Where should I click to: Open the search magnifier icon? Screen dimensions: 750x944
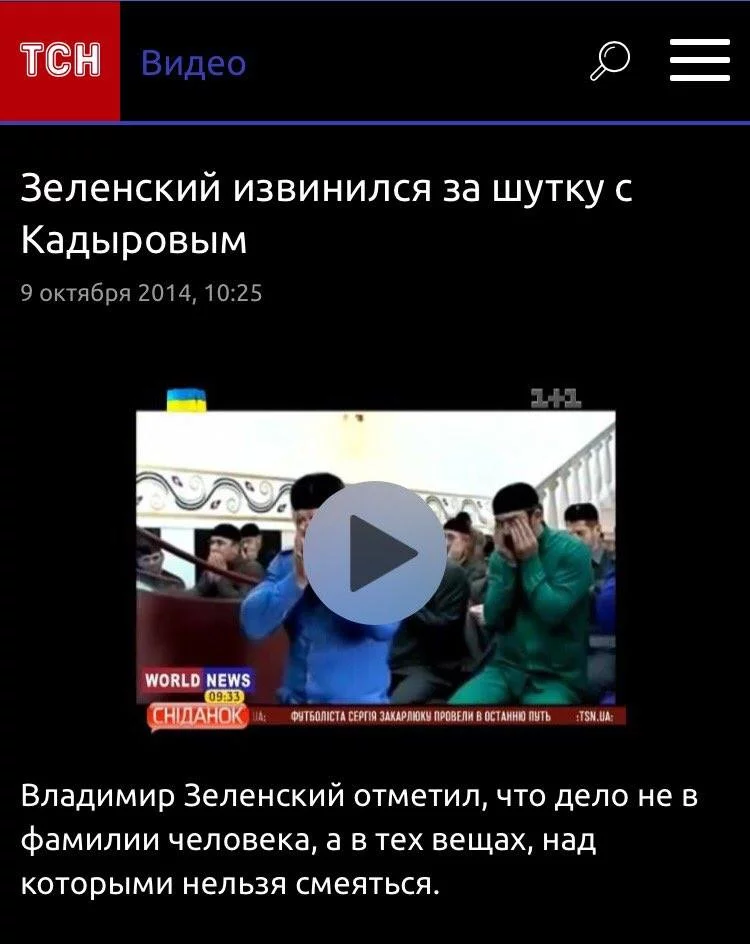[x=609, y=61]
